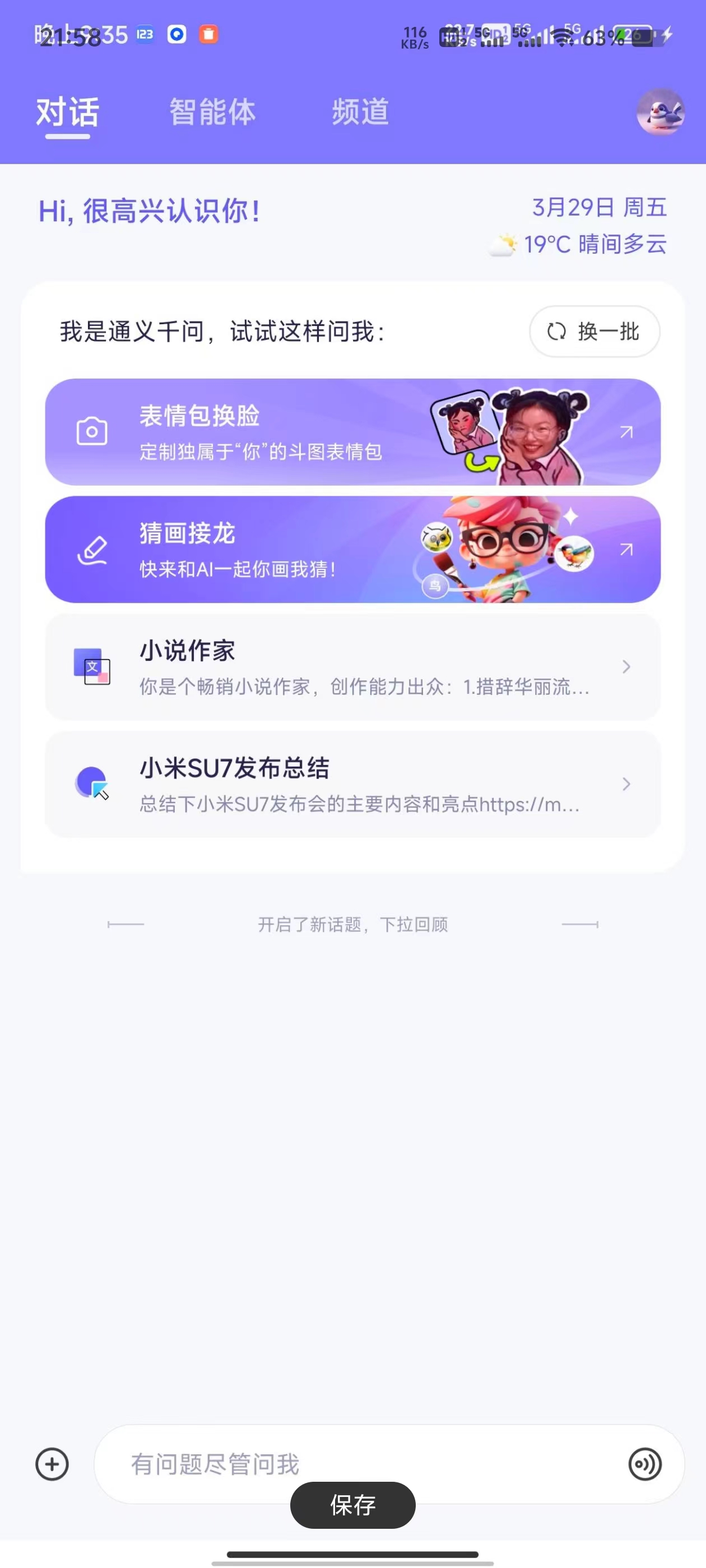Open the weather info 19°C 晴间多云
Viewport: 706px width, 1568px height.
tap(579, 245)
